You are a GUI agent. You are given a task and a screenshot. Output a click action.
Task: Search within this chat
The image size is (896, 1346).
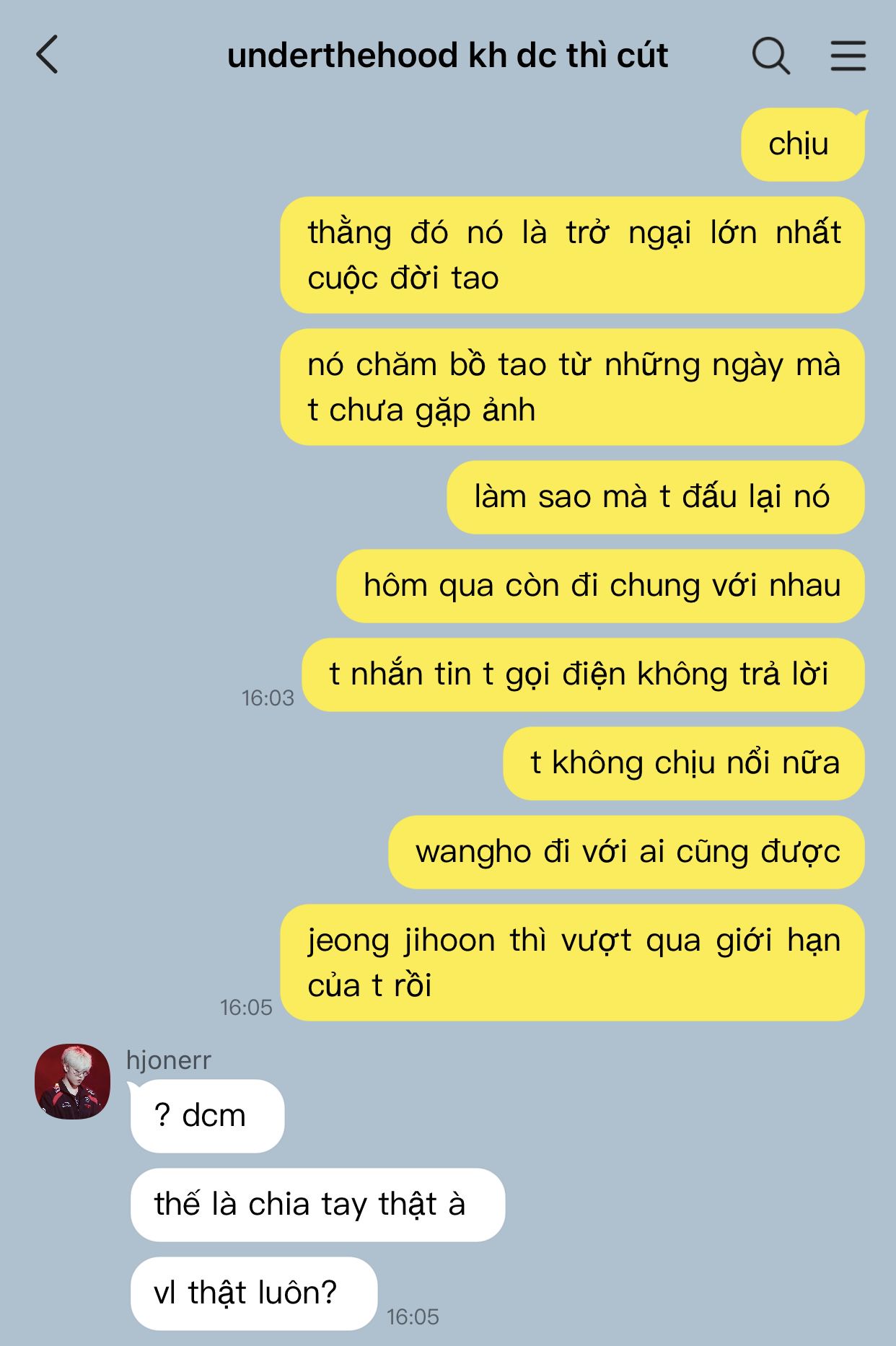point(770,56)
